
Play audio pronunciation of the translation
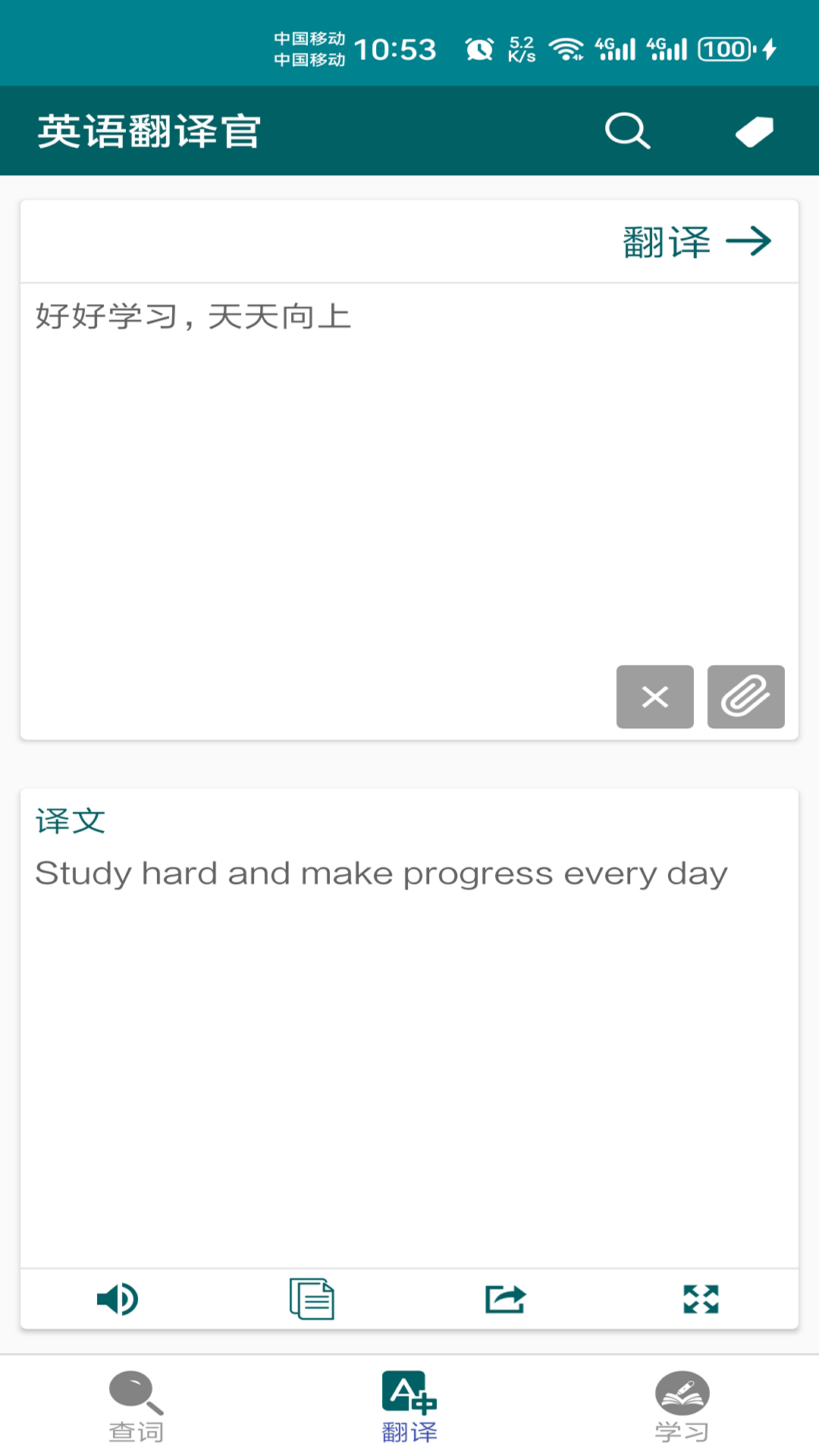(118, 1298)
